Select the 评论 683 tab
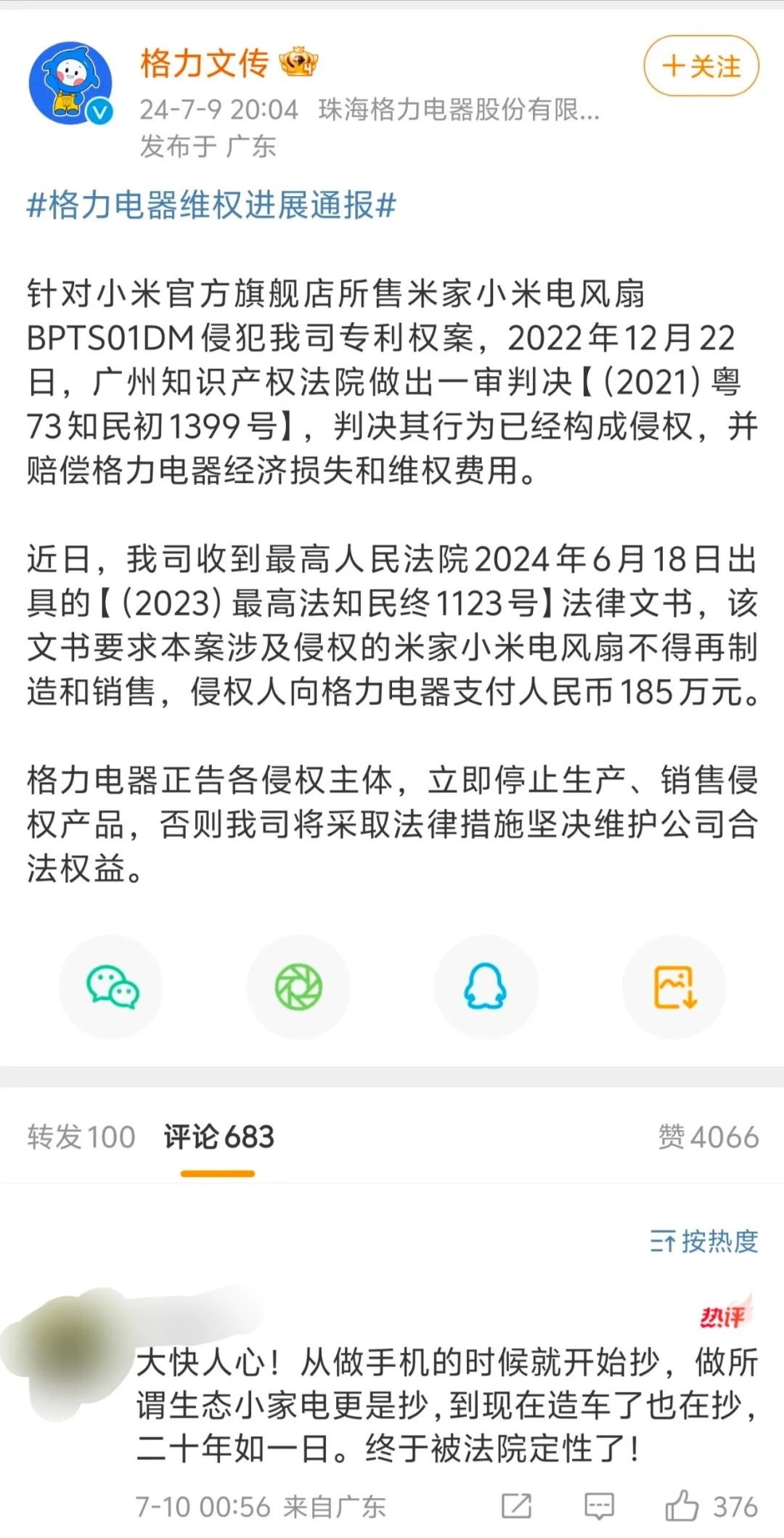The height and width of the screenshot is (1538, 784). pyautogui.click(x=219, y=1136)
